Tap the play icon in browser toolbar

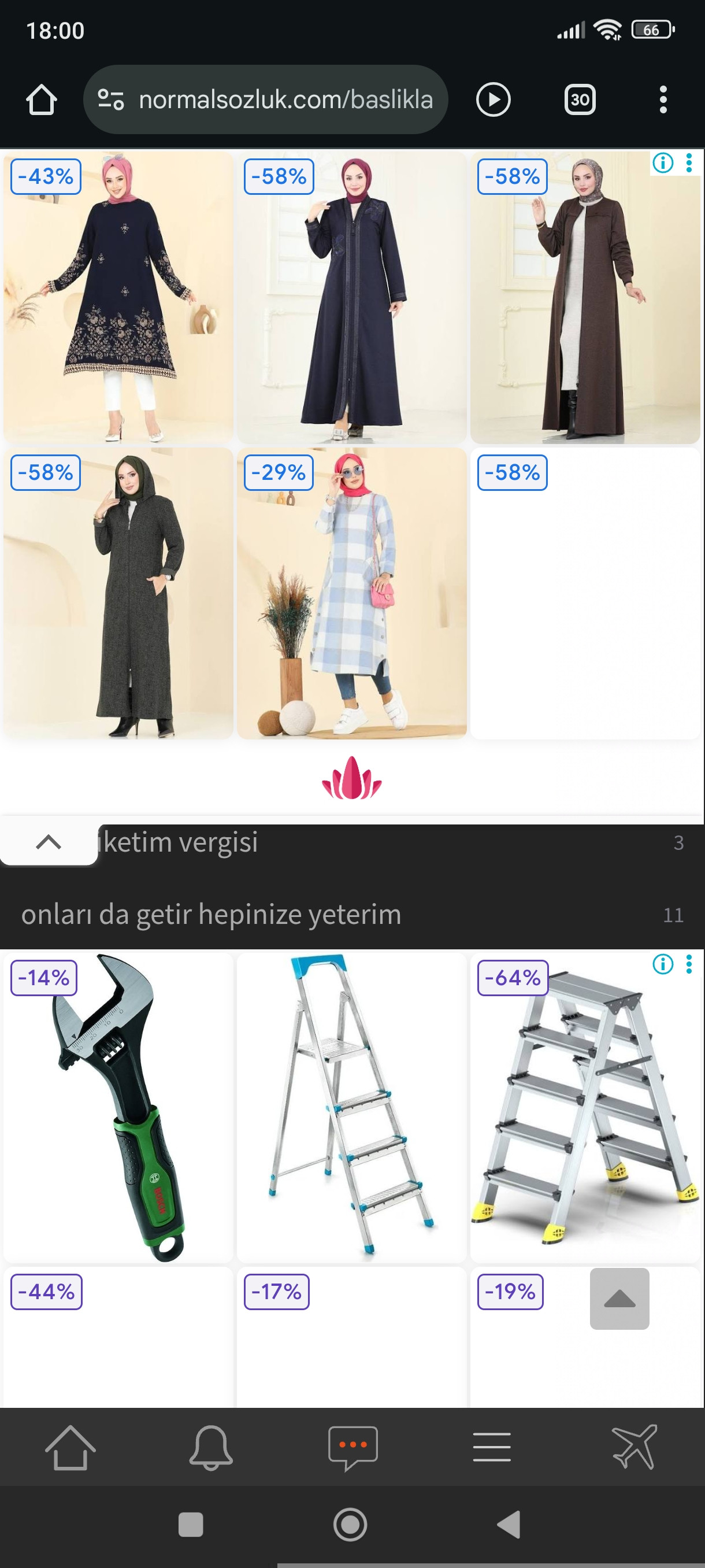tap(493, 100)
